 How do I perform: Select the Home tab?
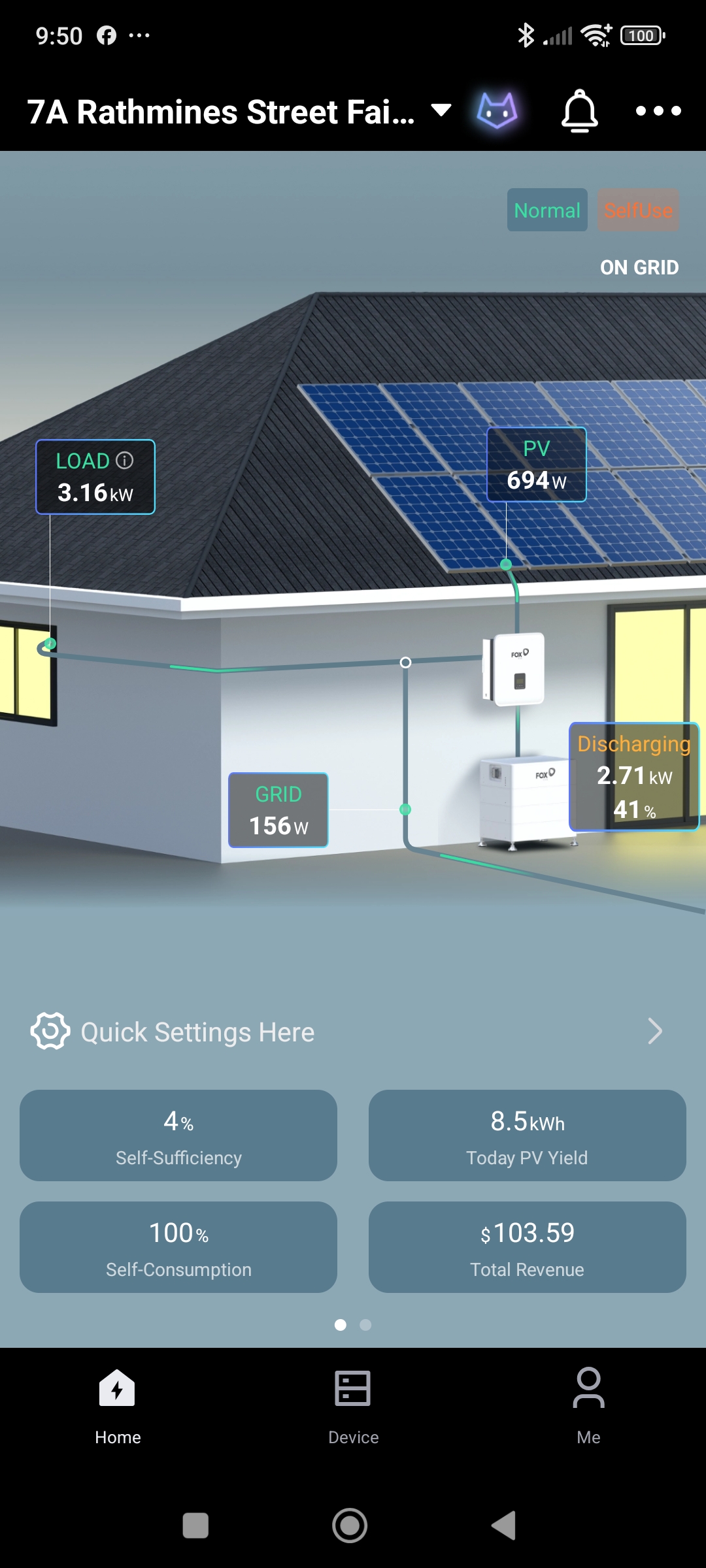(x=118, y=1401)
